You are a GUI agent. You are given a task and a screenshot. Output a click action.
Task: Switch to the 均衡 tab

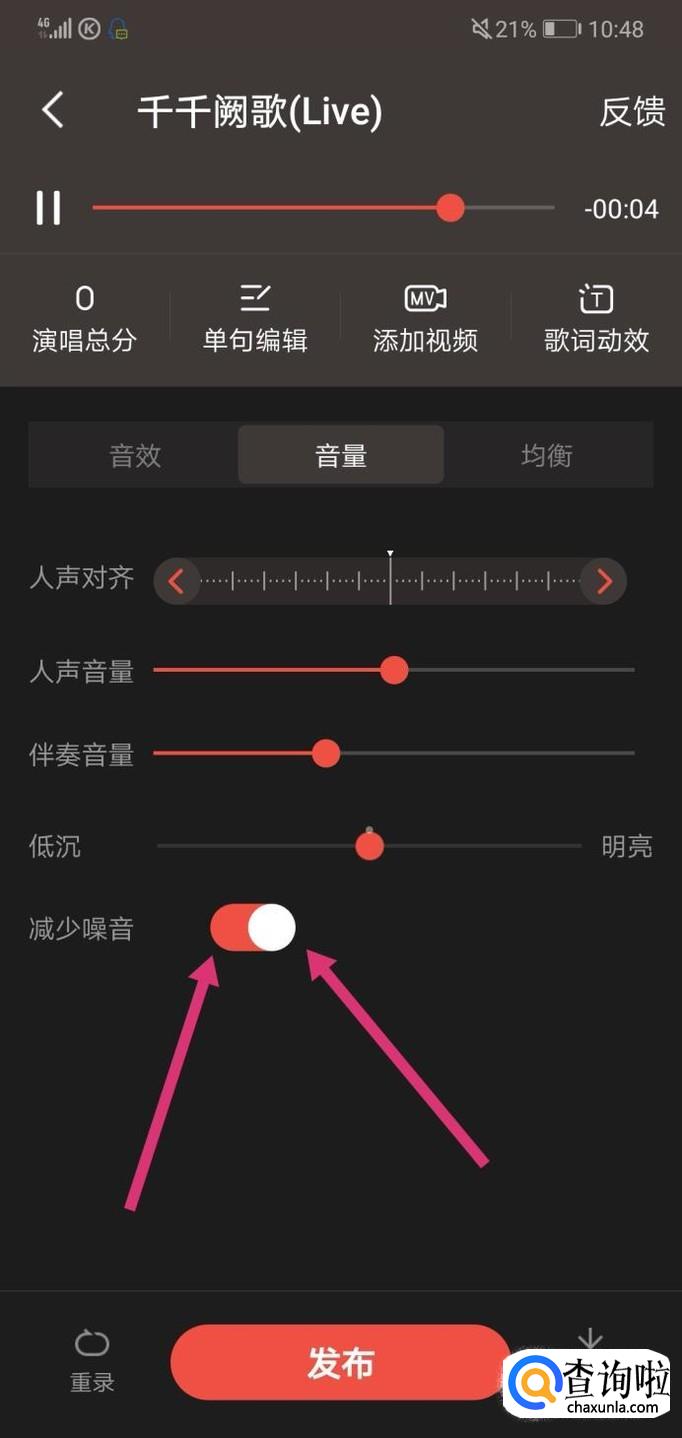tap(547, 456)
